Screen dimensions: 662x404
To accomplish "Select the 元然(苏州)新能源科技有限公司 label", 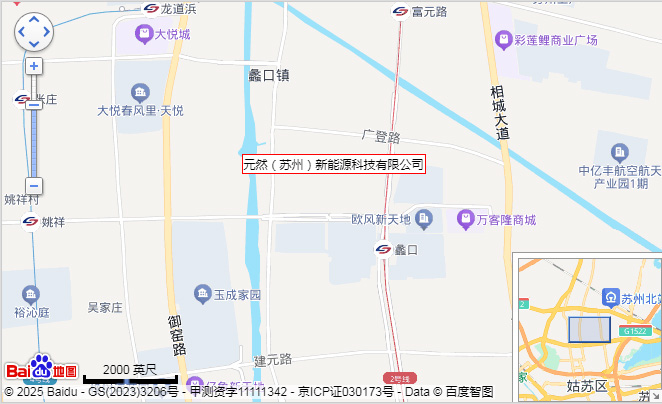I will [334, 164].
